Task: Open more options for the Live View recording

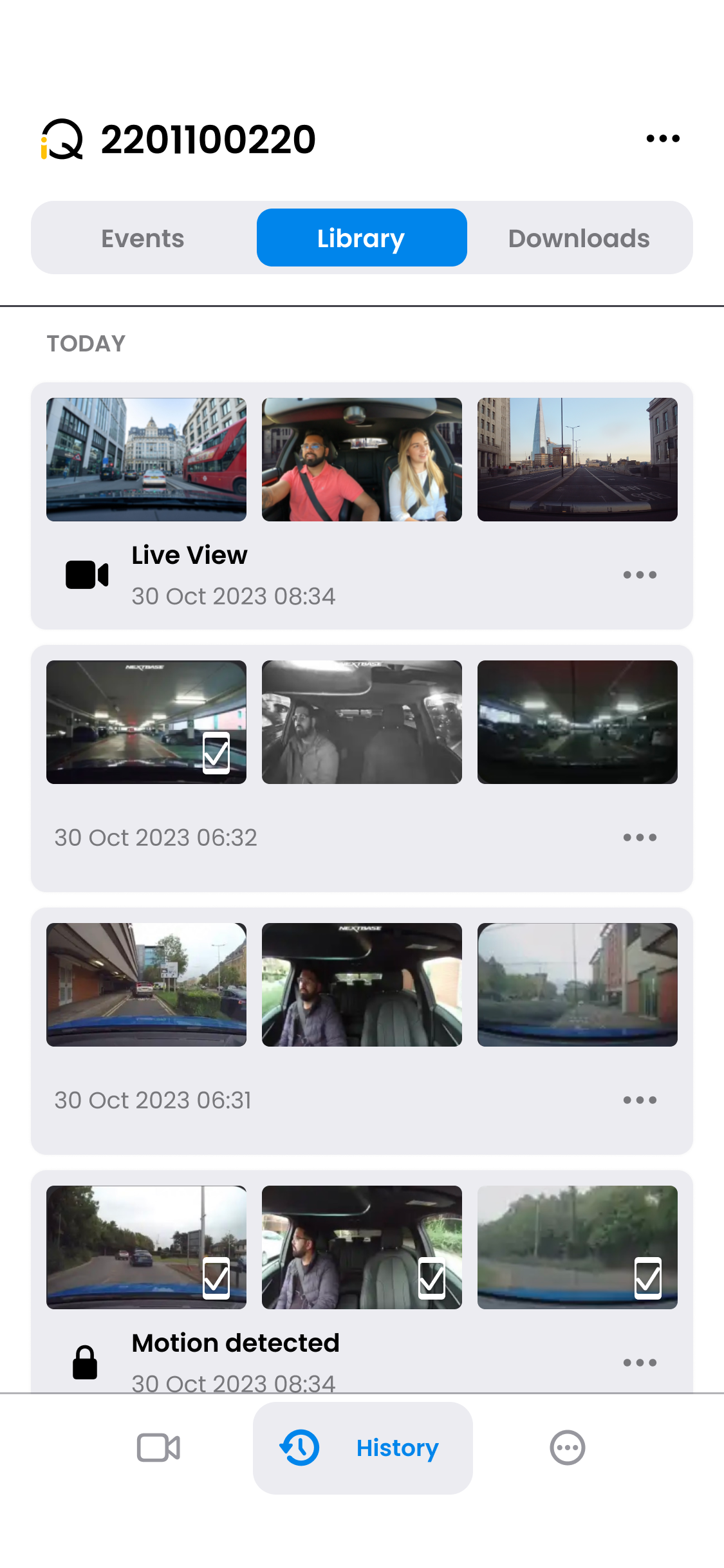Action: (x=640, y=575)
